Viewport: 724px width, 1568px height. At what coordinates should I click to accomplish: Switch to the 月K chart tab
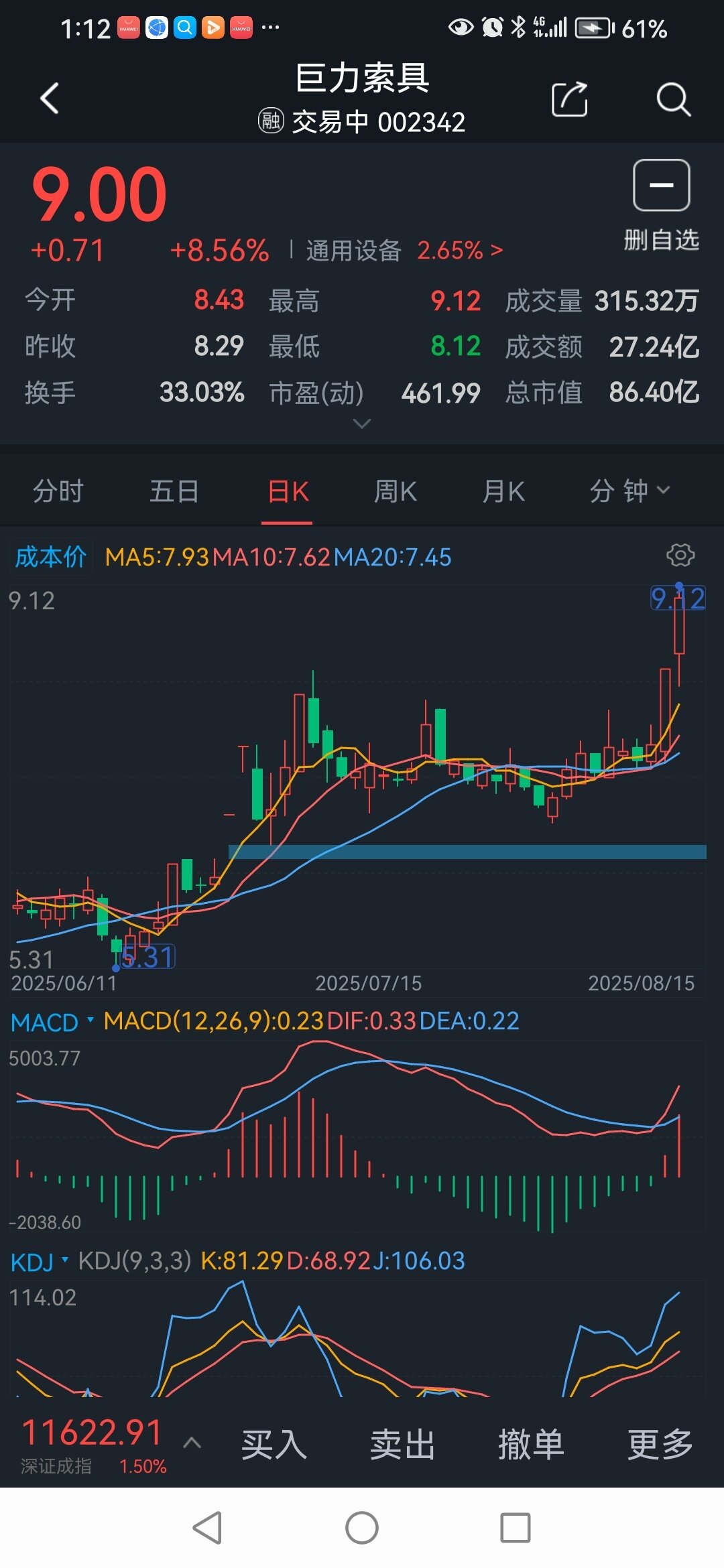503,491
